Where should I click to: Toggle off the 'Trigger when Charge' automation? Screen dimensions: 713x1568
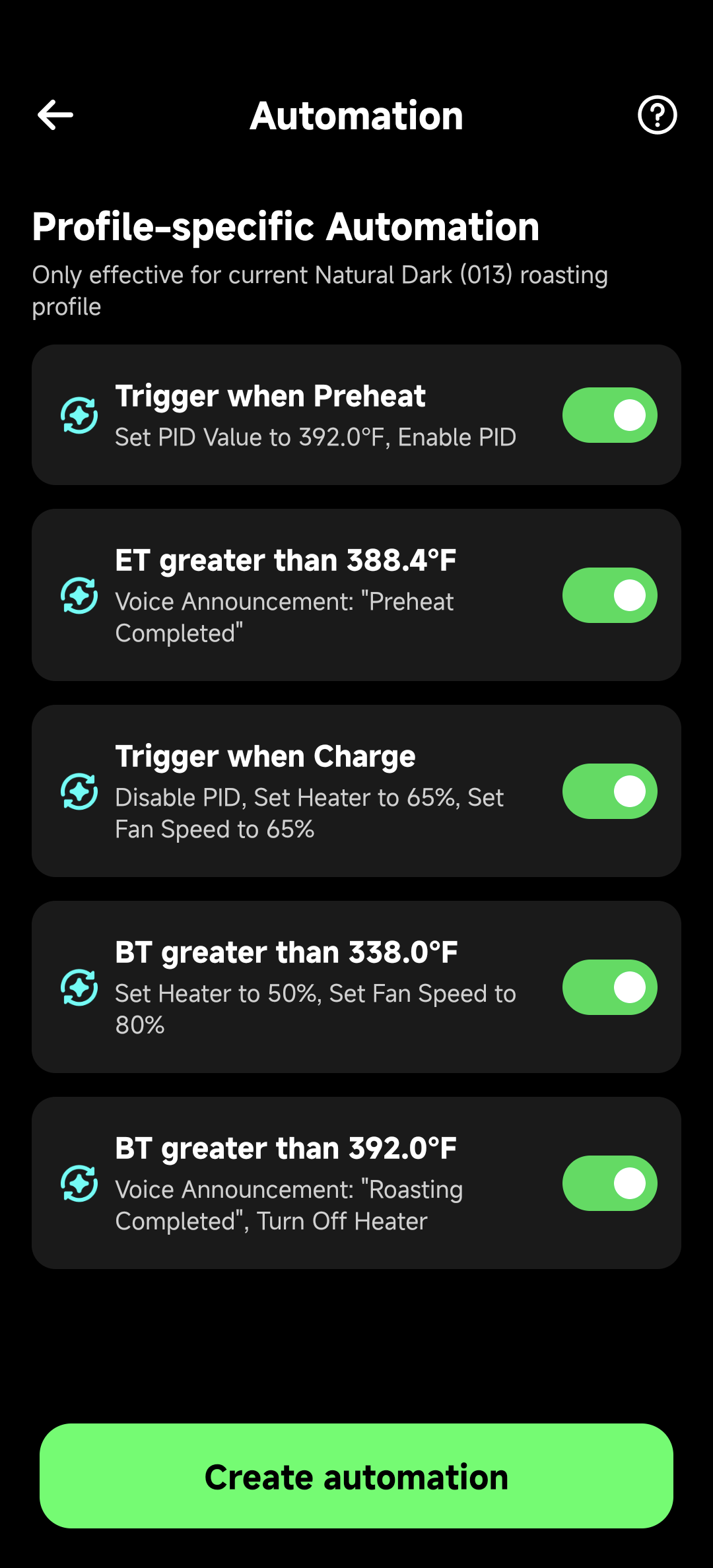coord(609,791)
